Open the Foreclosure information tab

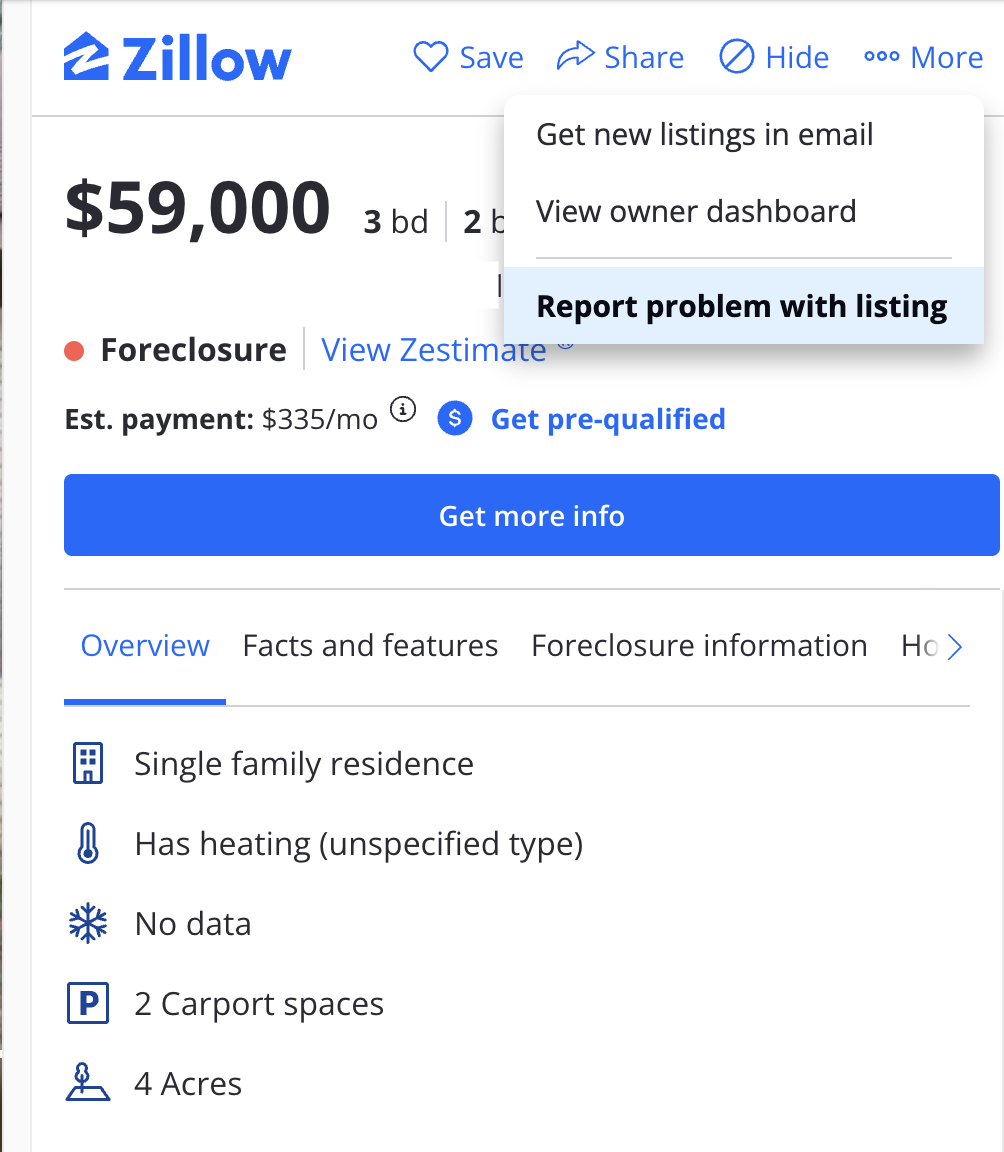point(699,645)
